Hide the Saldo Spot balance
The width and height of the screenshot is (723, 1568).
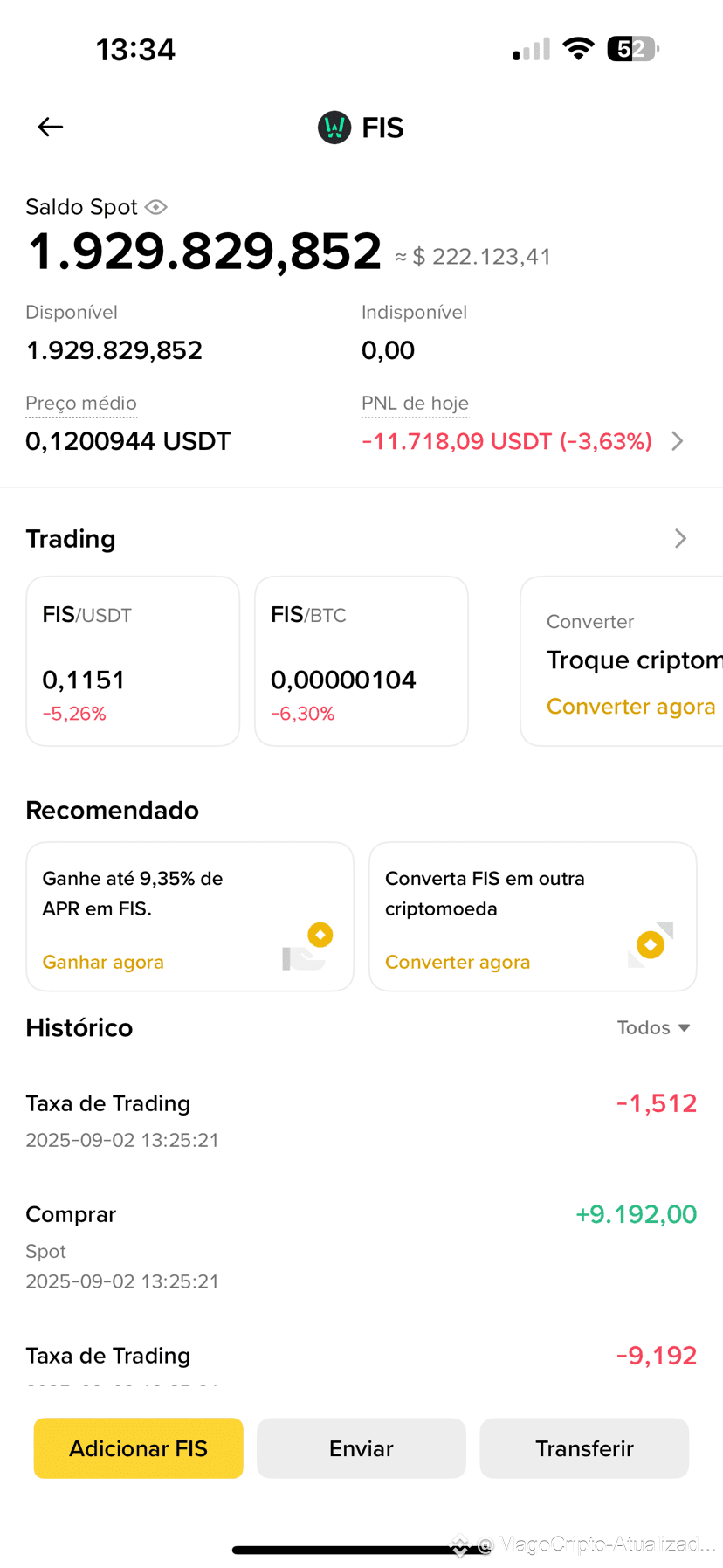[156, 207]
